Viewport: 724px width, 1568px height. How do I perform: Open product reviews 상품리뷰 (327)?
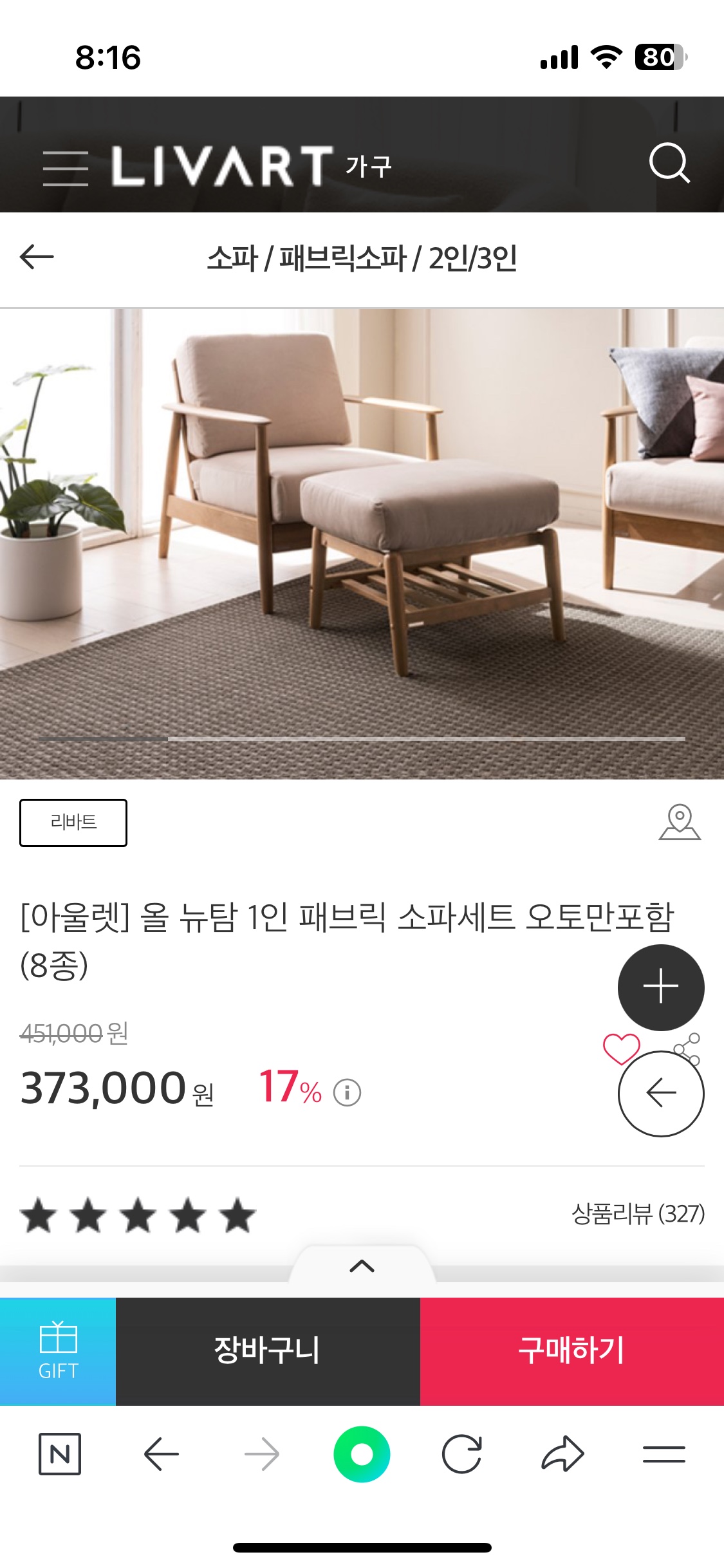(638, 1214)
